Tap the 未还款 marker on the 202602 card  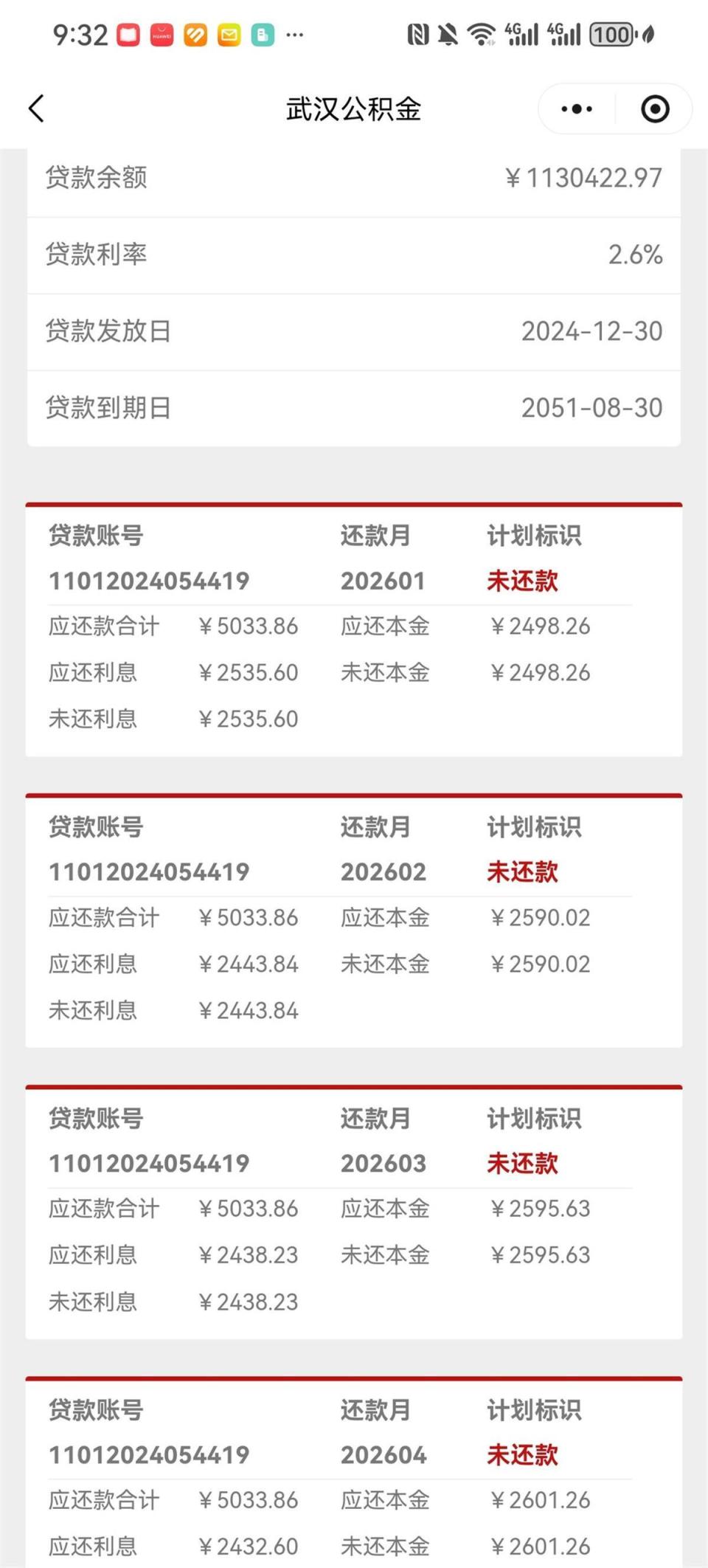(x=522, y=872)
